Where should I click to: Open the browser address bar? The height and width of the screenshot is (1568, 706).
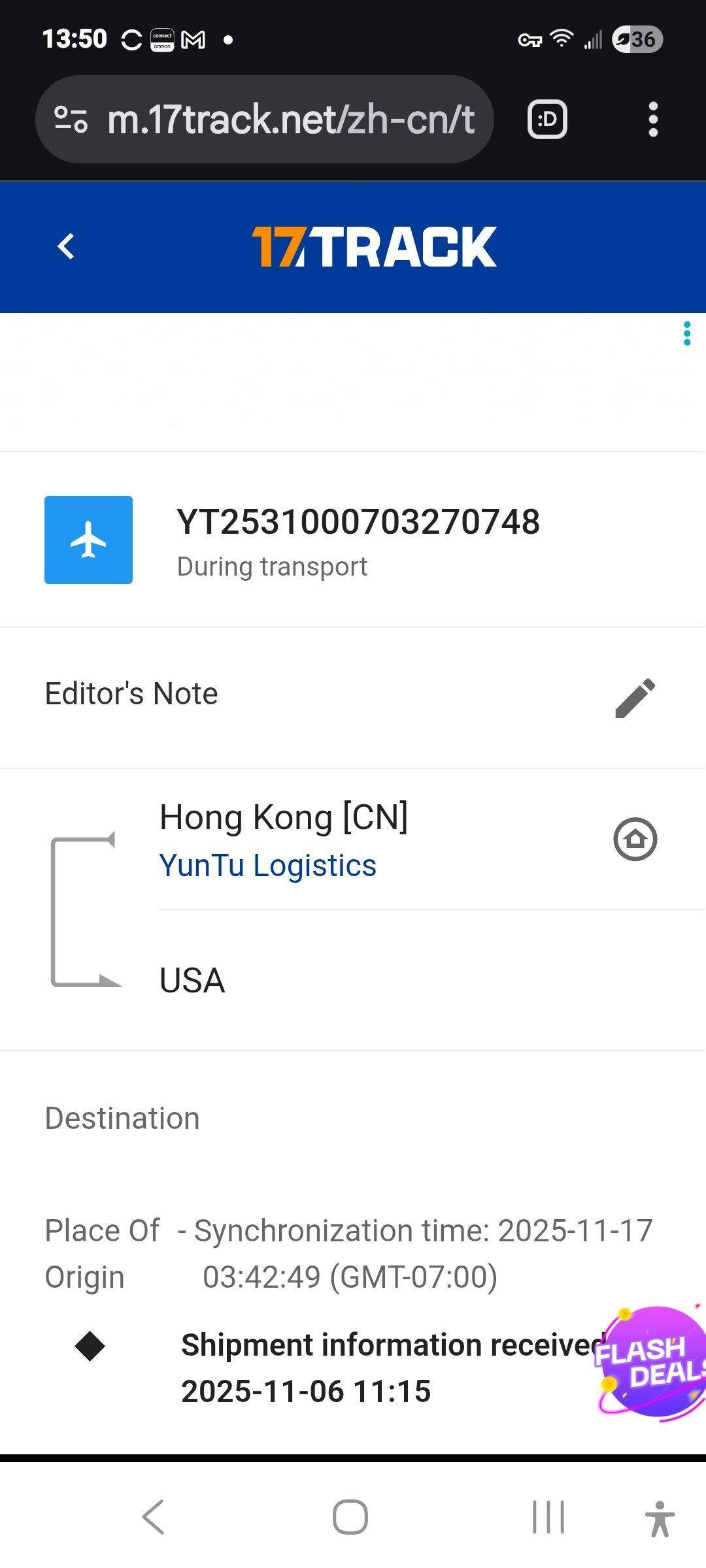tap(291, 120)
